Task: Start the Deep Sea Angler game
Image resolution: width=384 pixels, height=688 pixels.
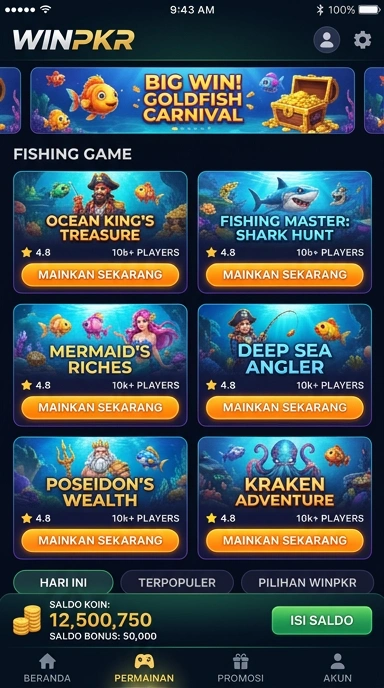Action: [285, 408]
